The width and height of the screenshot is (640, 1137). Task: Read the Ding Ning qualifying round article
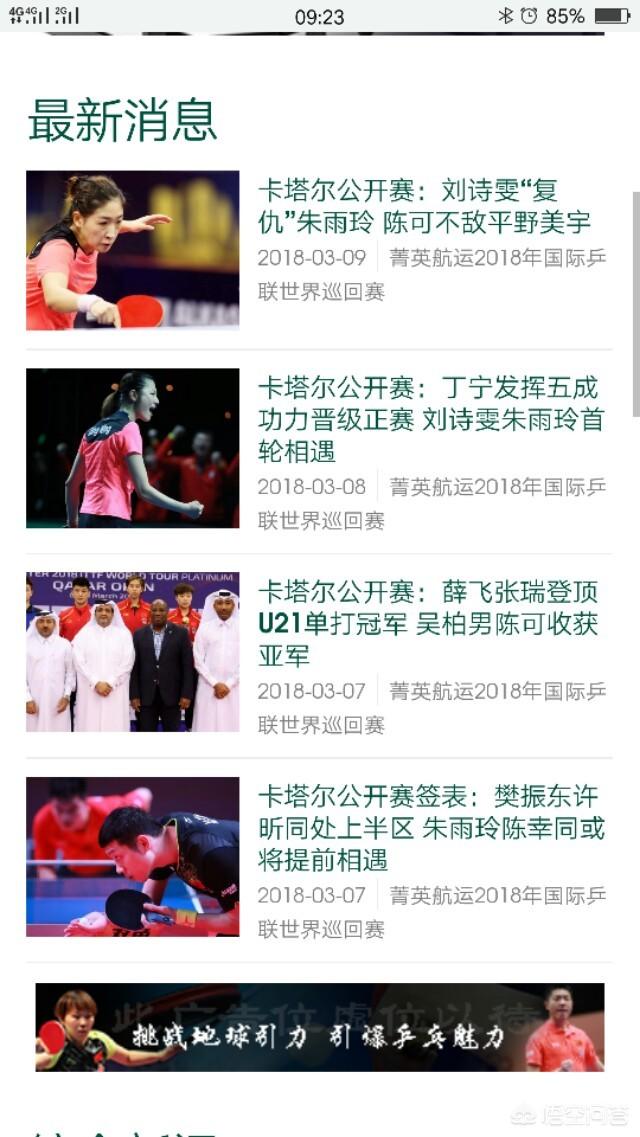click(x=430, y=419)
